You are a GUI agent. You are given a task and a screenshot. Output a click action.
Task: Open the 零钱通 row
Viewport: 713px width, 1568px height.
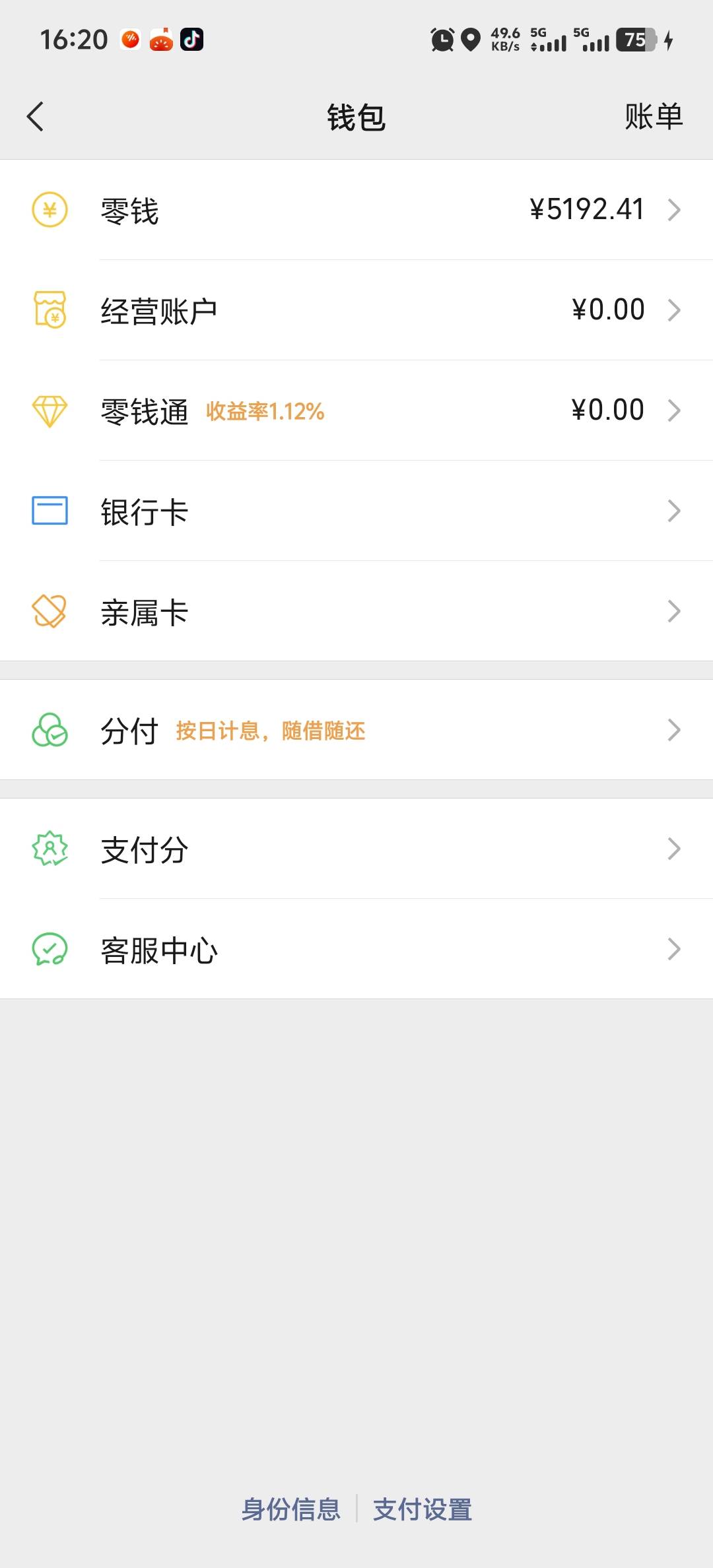point(356,410)
